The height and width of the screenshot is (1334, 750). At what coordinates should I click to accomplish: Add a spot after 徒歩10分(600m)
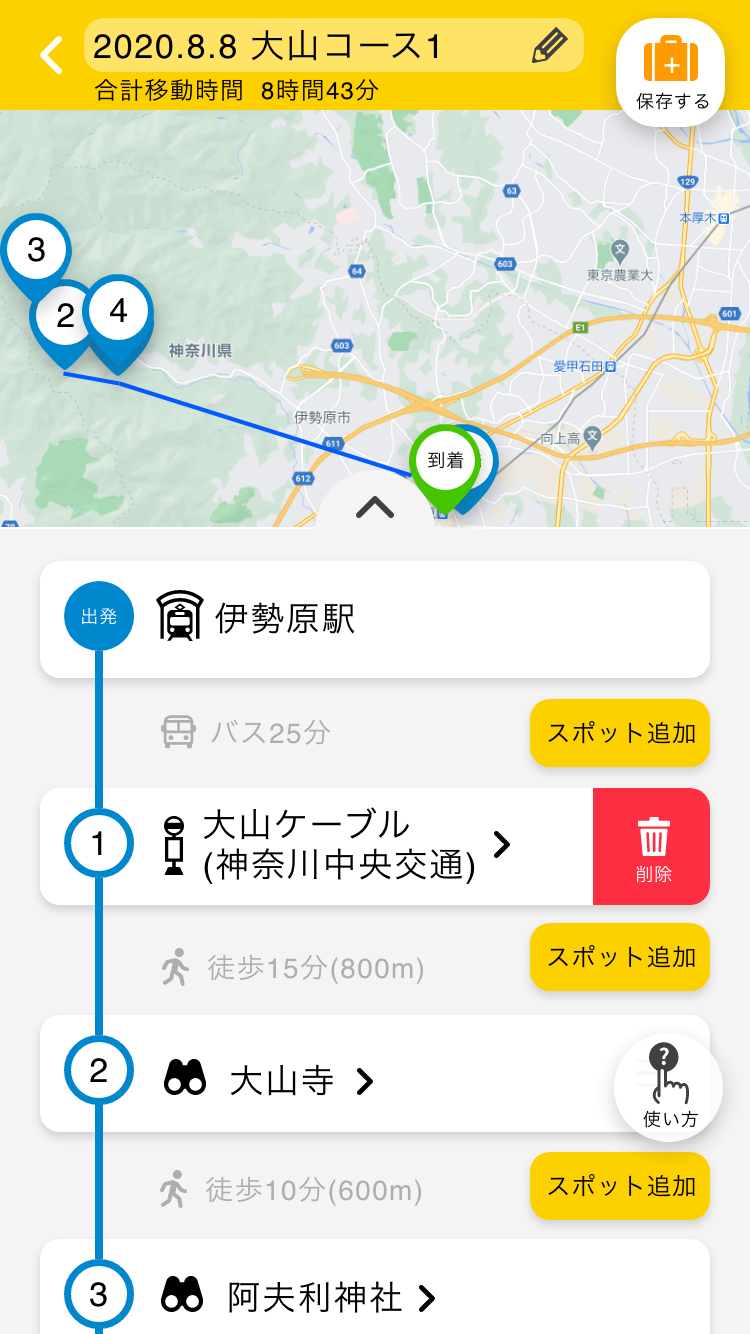pos(620,1186)
